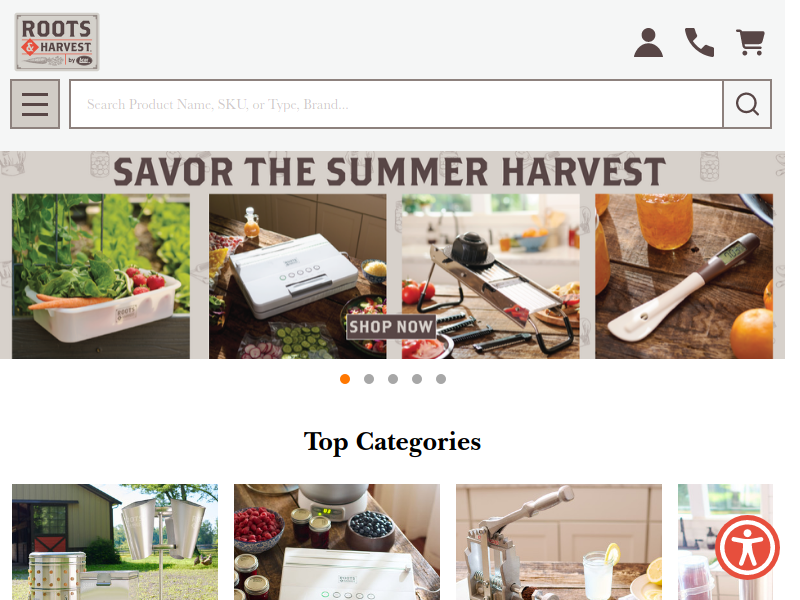This screenshot has width=800, height=600.
Task: Select the second carousel dot
Action: click(x=369, y=379)
